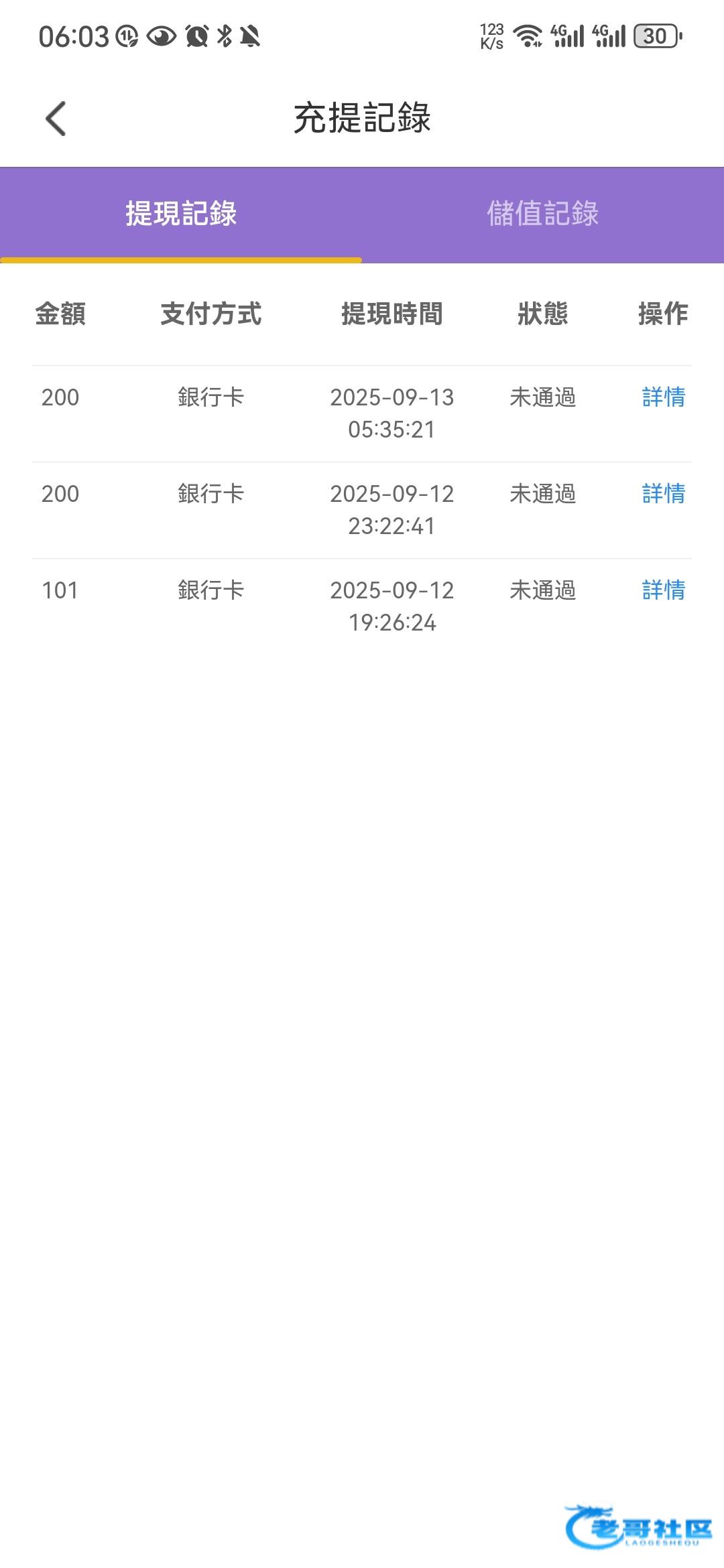Open 詳情 for the 2025-09-13 05:35:21 withdrawal

pos(664,397)
